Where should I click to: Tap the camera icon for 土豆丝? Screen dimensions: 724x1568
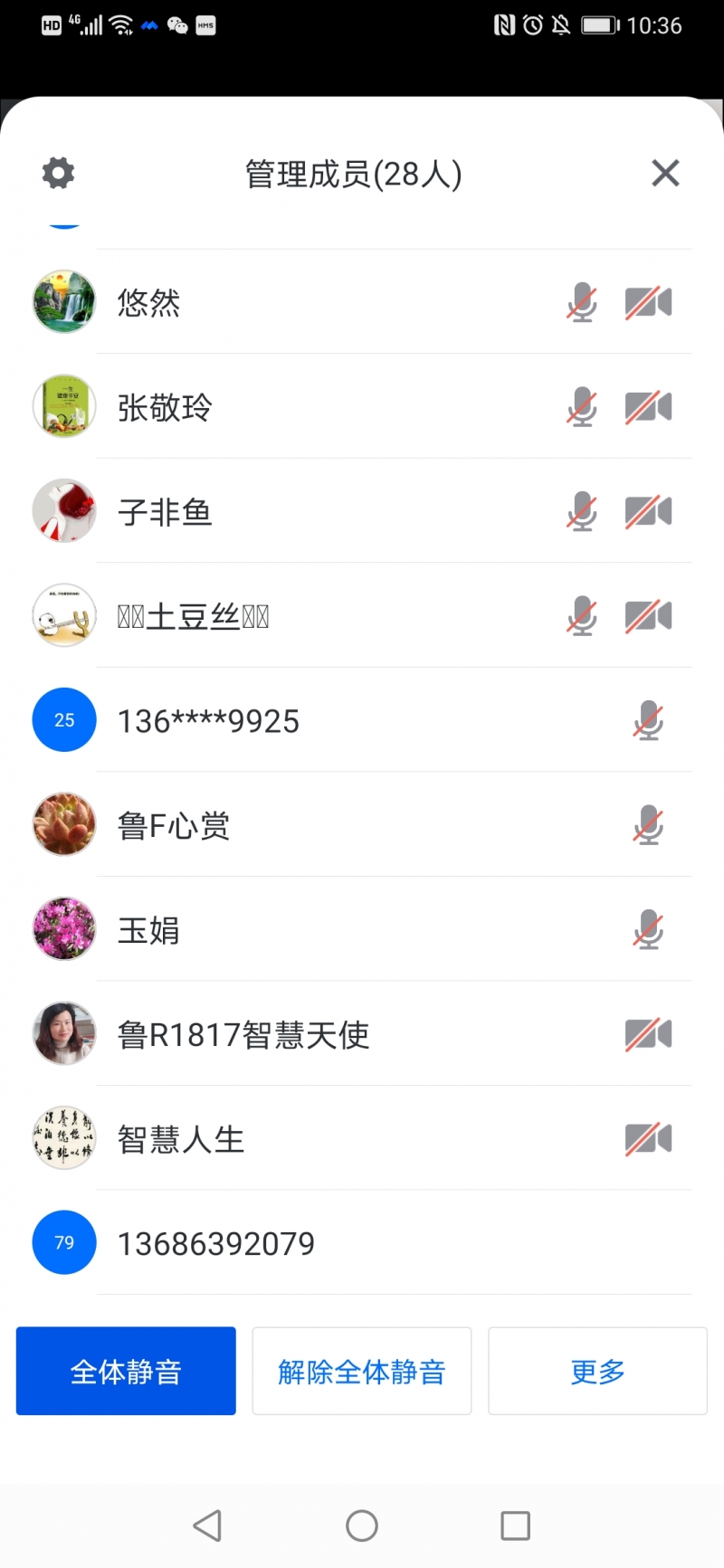point(648,615)
